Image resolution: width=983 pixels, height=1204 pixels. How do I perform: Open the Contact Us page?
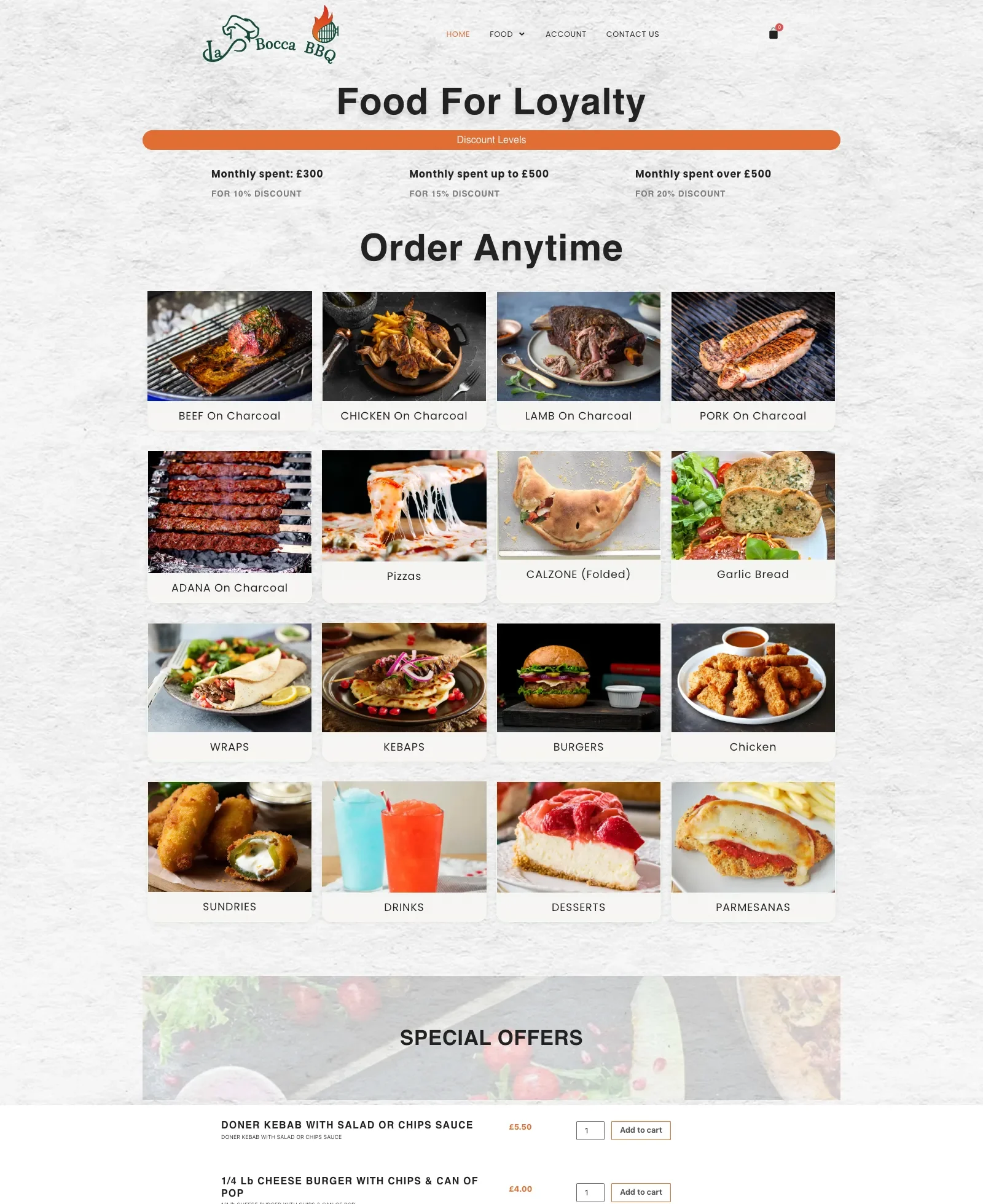pyautogui.click(x=632, y=34)
